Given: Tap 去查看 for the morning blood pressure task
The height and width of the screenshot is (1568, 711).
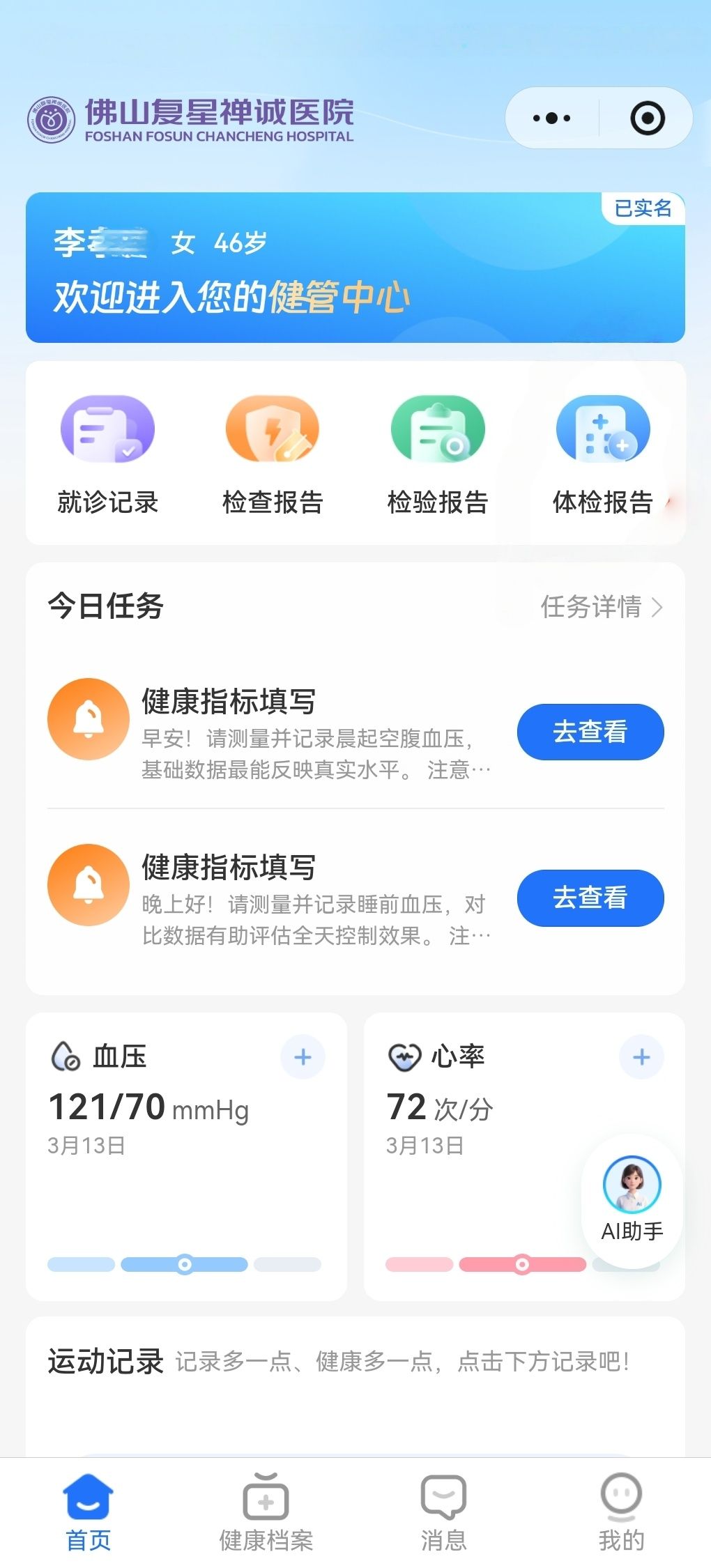Looking at the screenshot, I should point(590,732).
